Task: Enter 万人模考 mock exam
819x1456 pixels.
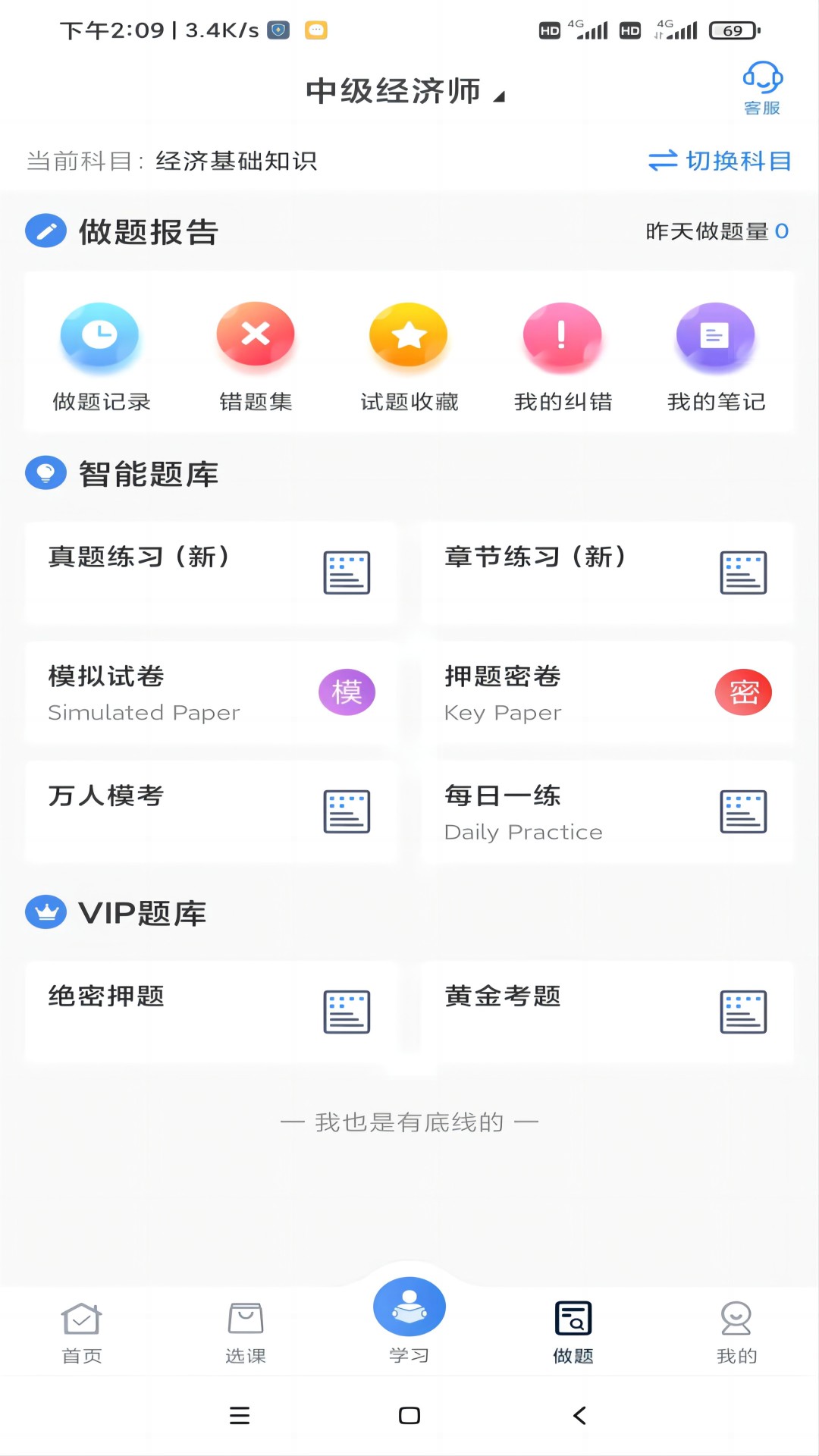Action: click(212, 812)
